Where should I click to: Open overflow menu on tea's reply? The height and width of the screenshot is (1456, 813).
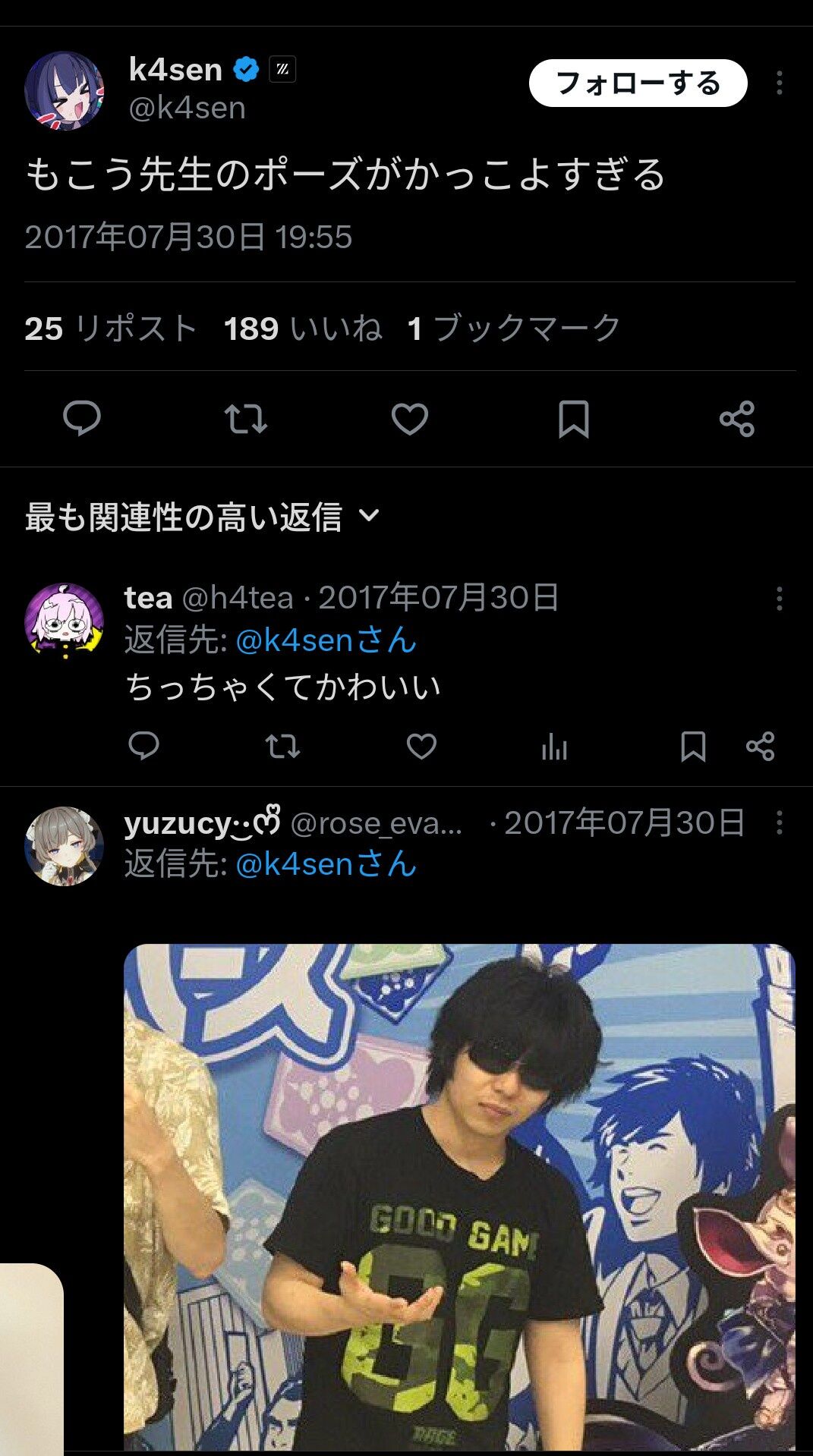[x=779, y=599]
